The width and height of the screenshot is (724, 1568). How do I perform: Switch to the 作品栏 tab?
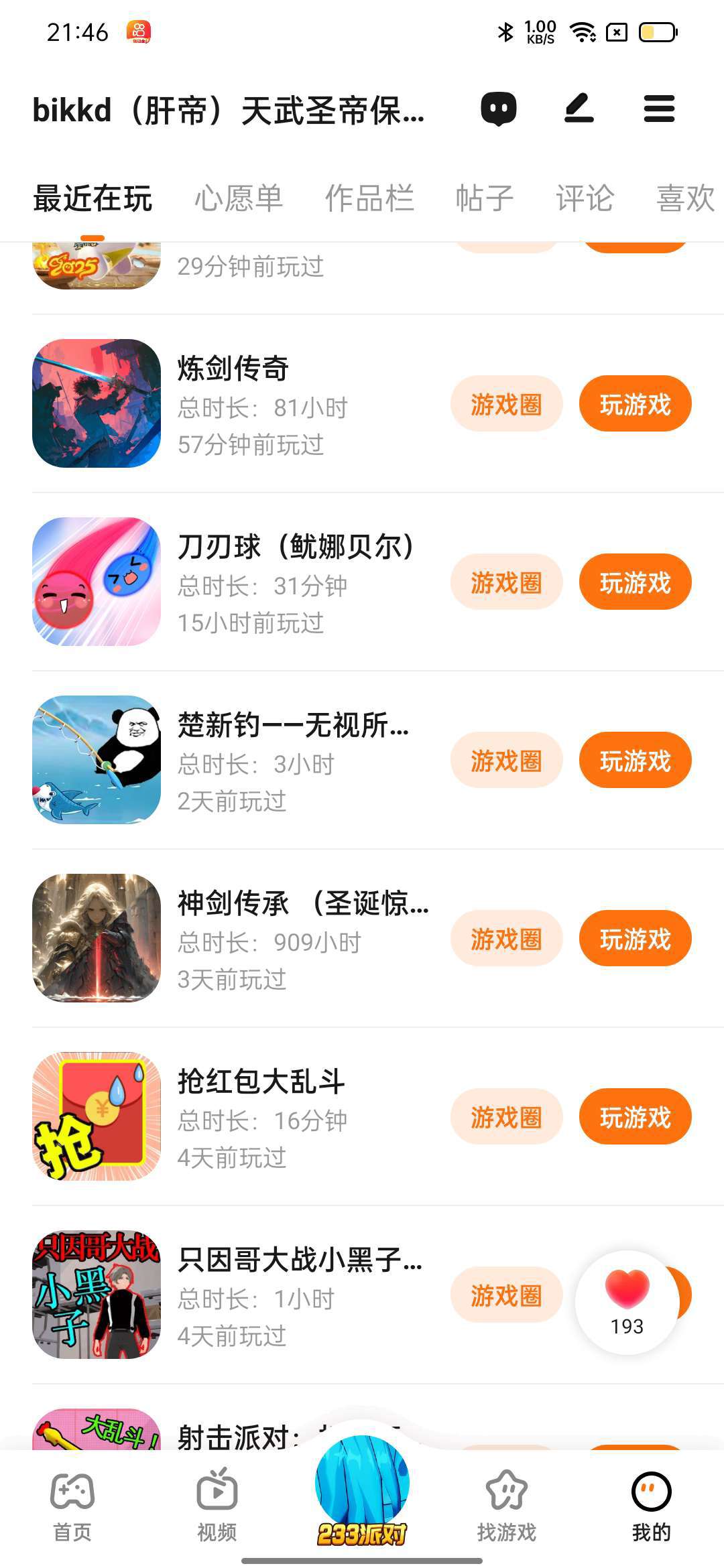(369, 198)
